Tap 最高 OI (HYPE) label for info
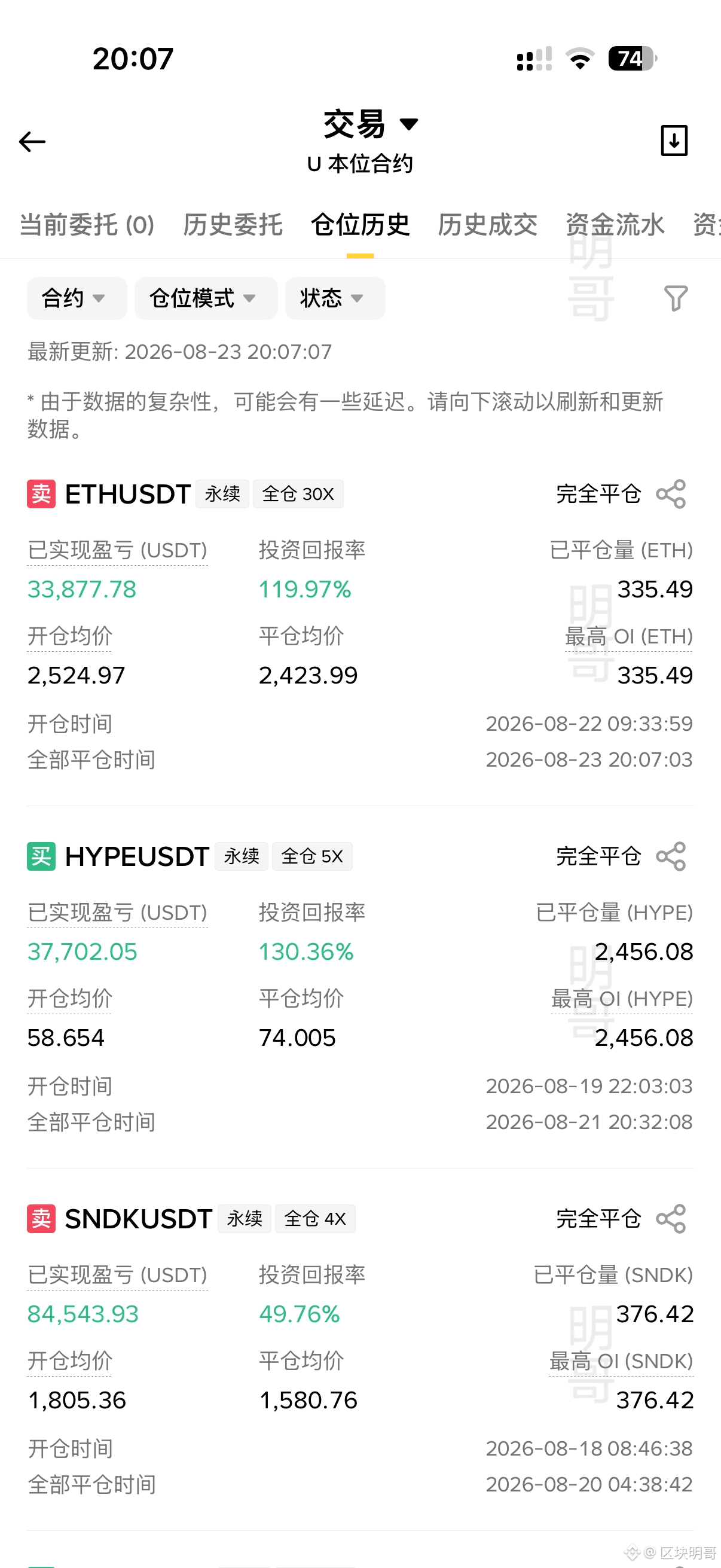Screen dimensions: 721x1568 tap(622, 999)
